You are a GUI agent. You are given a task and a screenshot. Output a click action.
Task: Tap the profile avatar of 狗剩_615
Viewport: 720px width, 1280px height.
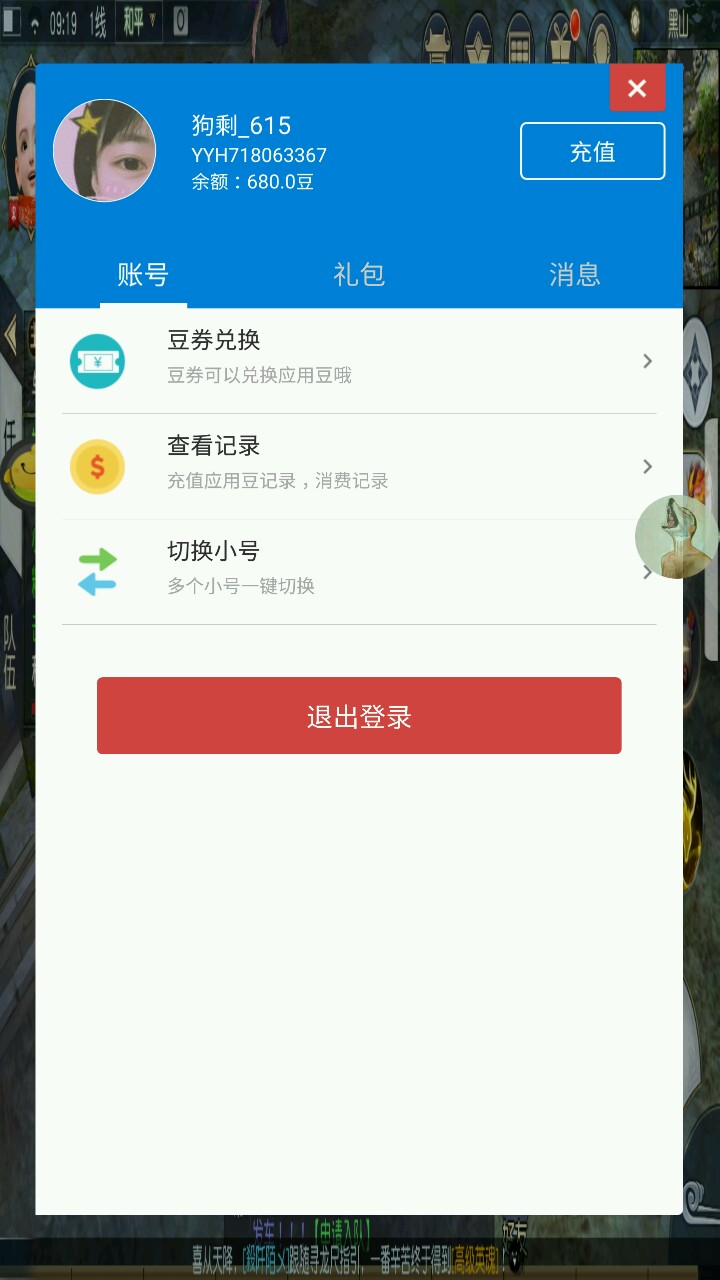(x=104, y=150)
